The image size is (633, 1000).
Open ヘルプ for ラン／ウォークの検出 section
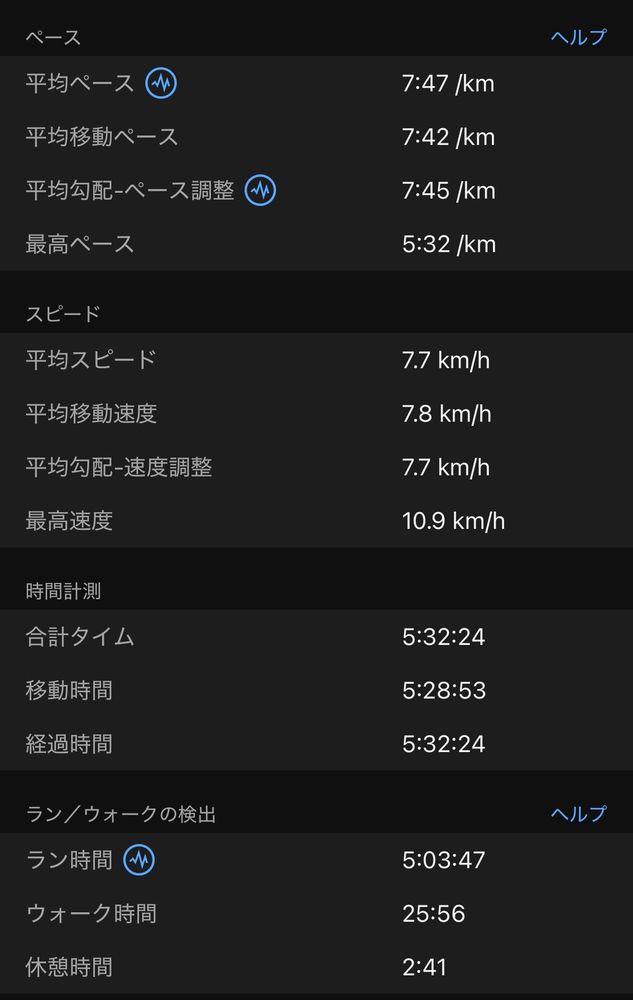coord(578,814)
